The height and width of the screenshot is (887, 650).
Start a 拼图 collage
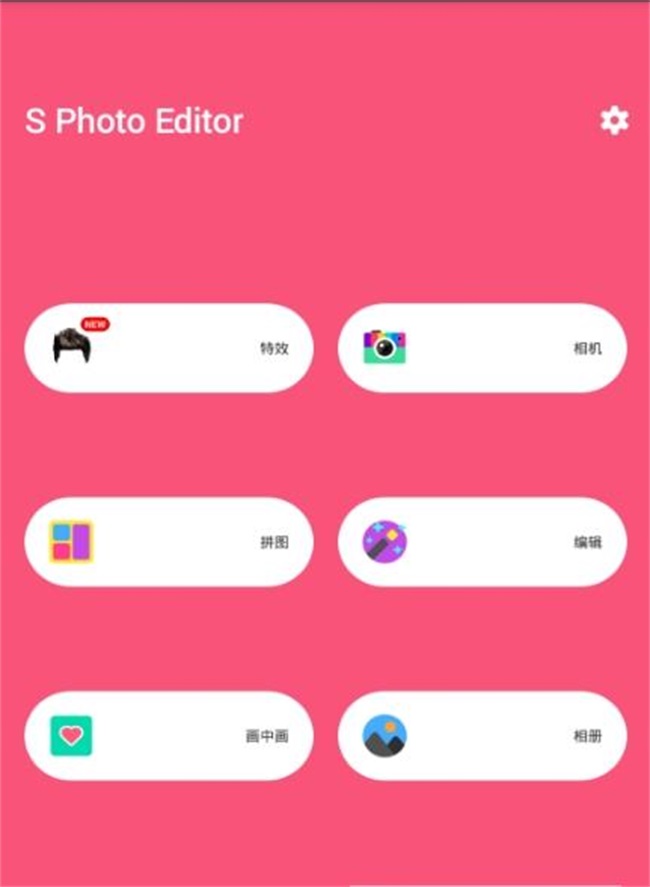pos(168,542)
